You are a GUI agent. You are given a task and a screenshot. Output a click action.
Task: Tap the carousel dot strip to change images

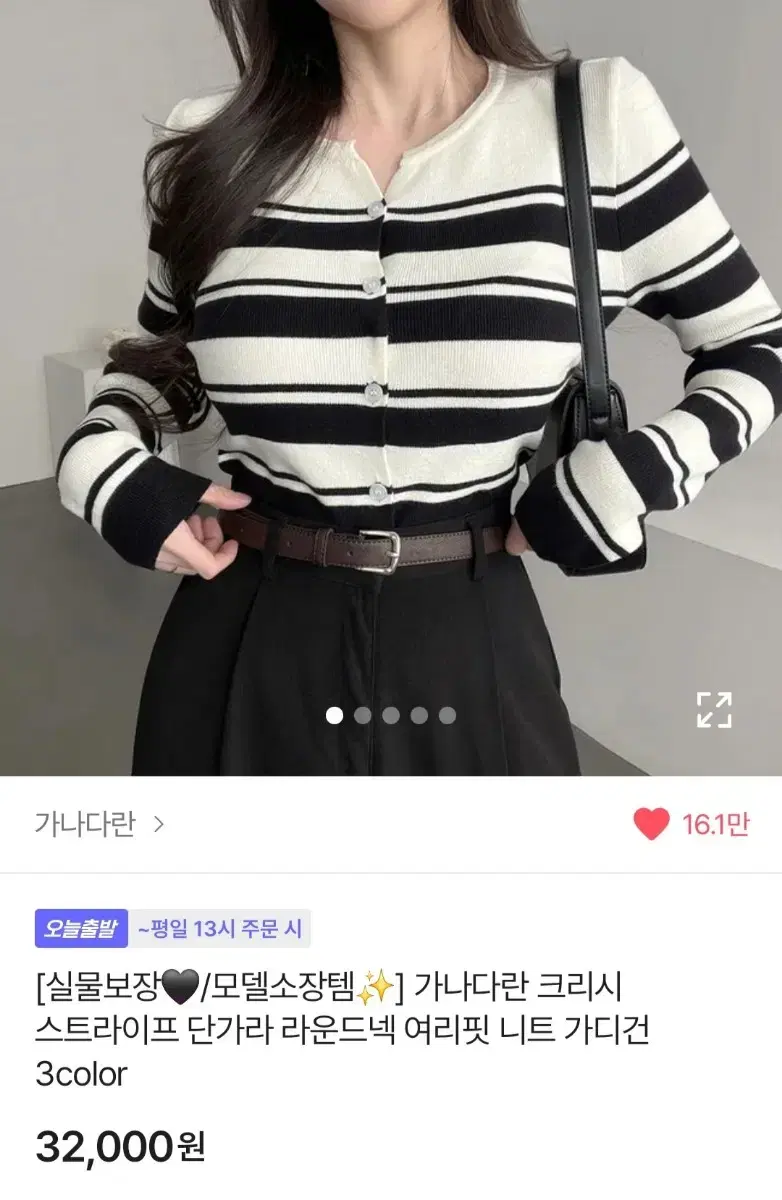click(391, 714)
